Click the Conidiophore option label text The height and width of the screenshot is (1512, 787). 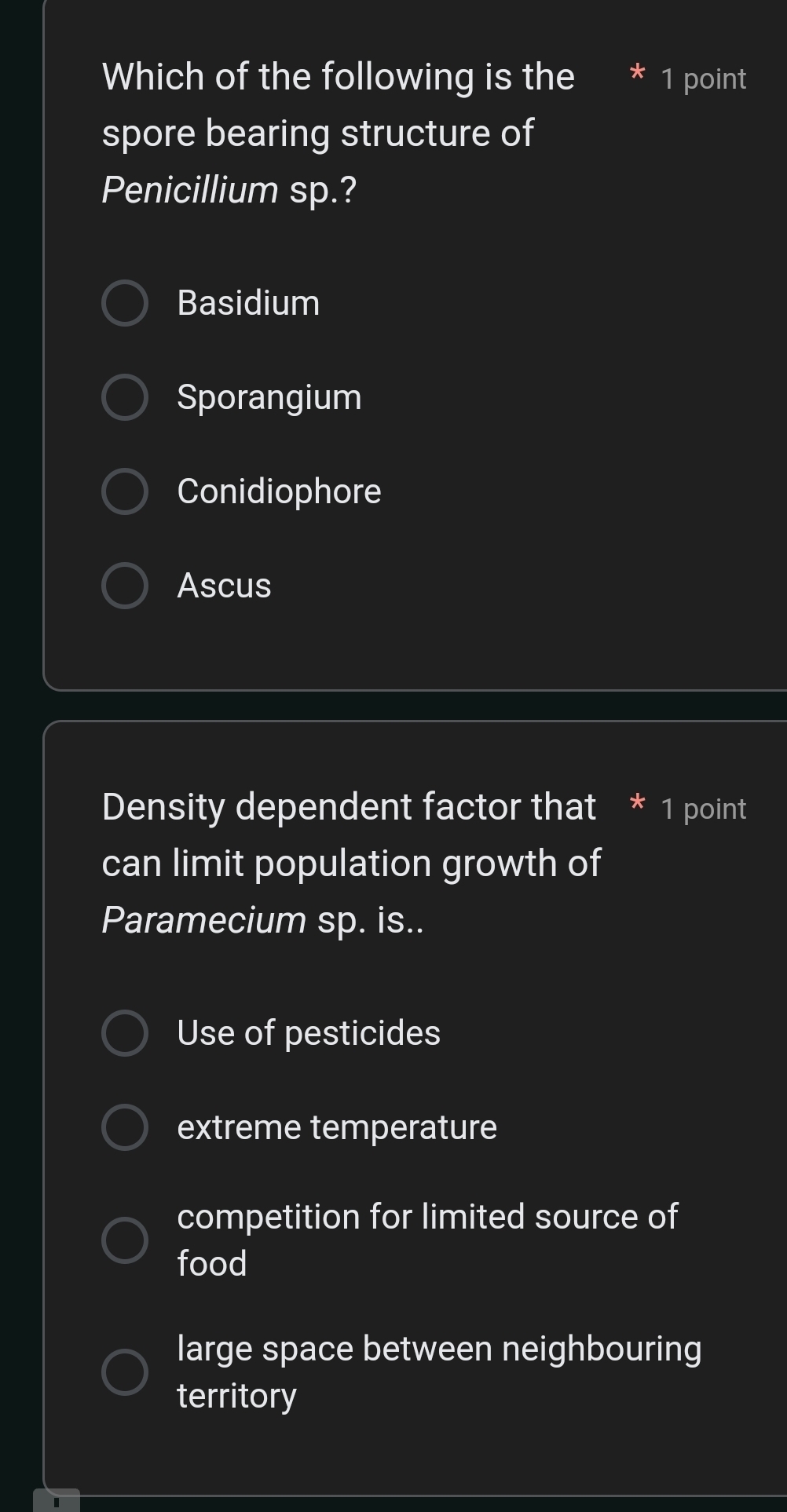(279, 492)
